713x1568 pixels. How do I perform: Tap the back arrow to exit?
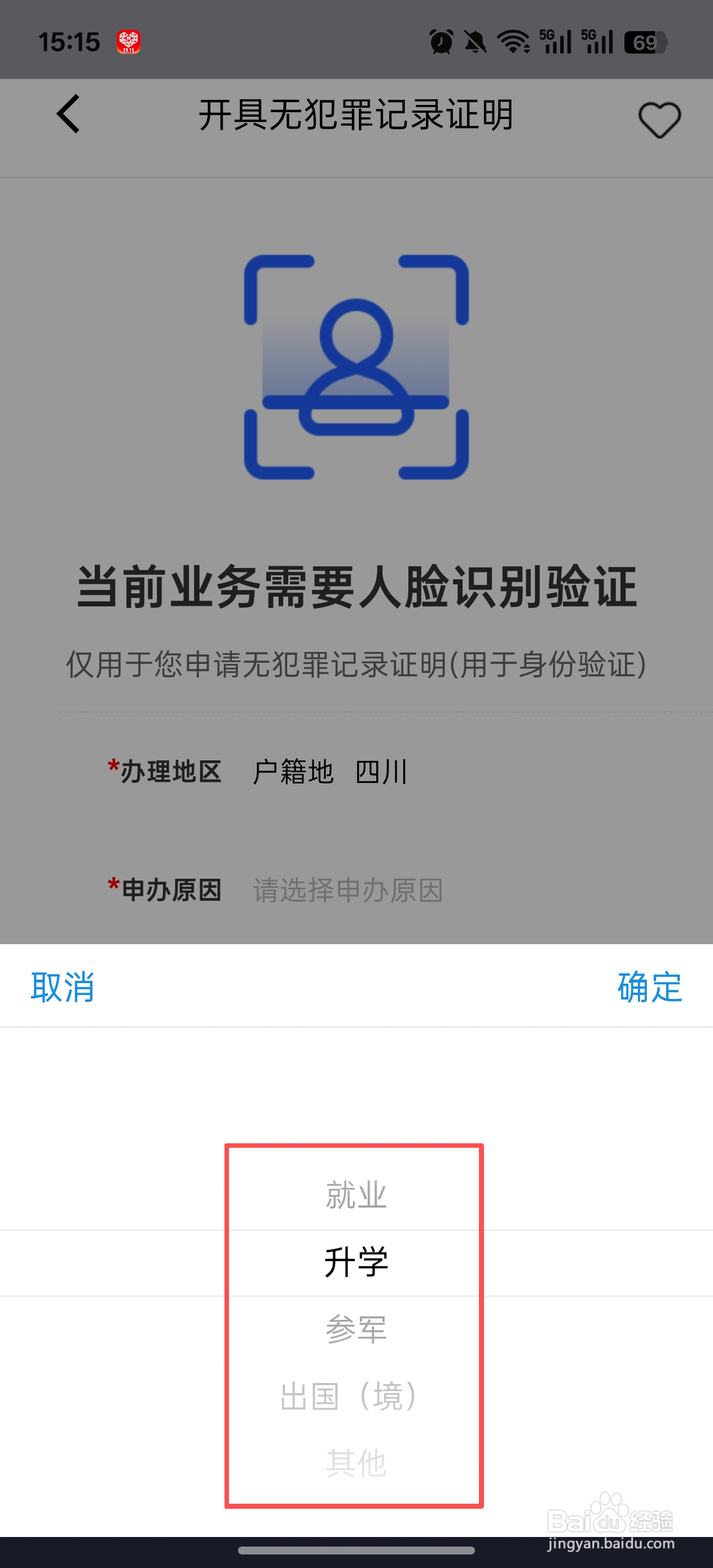[x=69, y=117]
